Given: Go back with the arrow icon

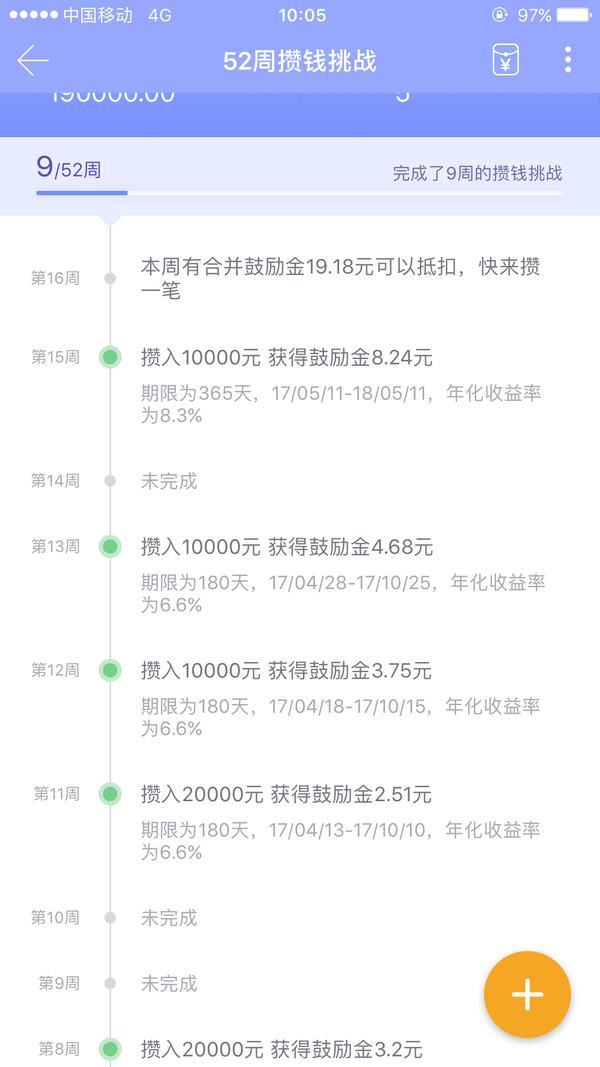Looking at the screenshot, I should [x=33, y=61].
